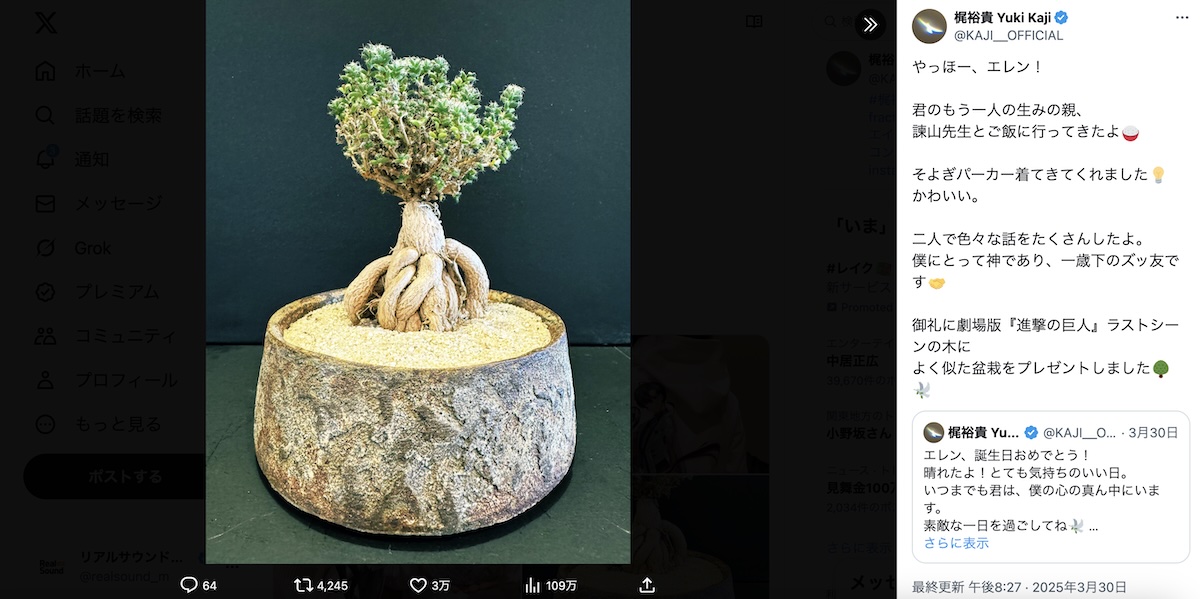This screenshot has width=1200, height=599.
Task: Repost using the retweet icon showing 4,245
Action: [302, 585]
